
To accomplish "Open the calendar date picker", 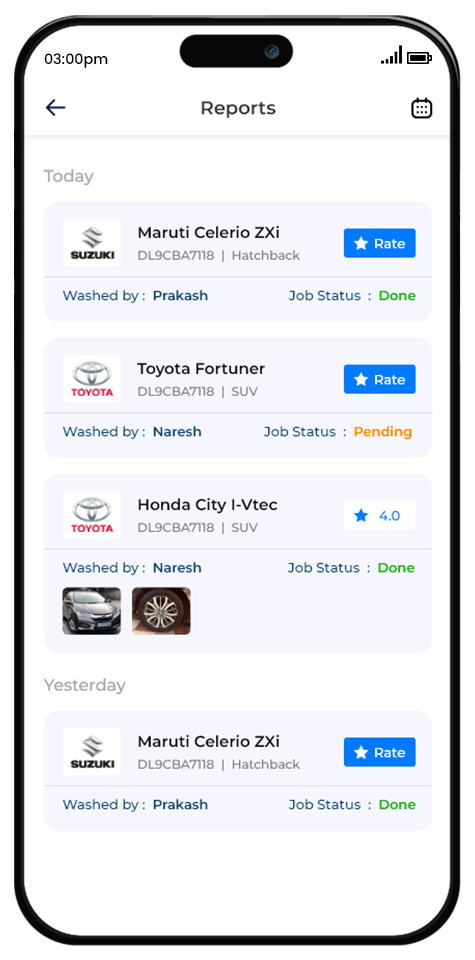I will [421, 108].
